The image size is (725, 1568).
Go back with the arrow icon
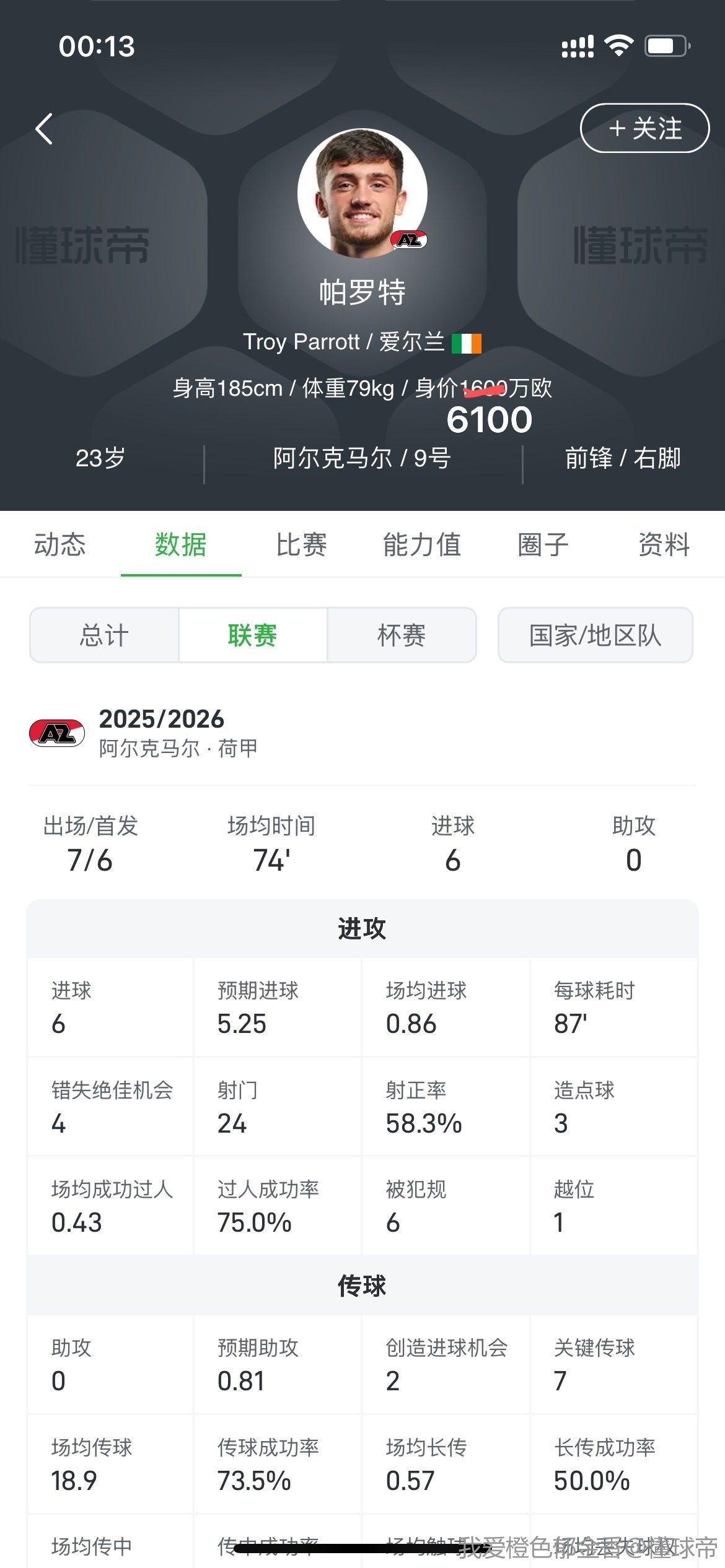coord(44,129)
